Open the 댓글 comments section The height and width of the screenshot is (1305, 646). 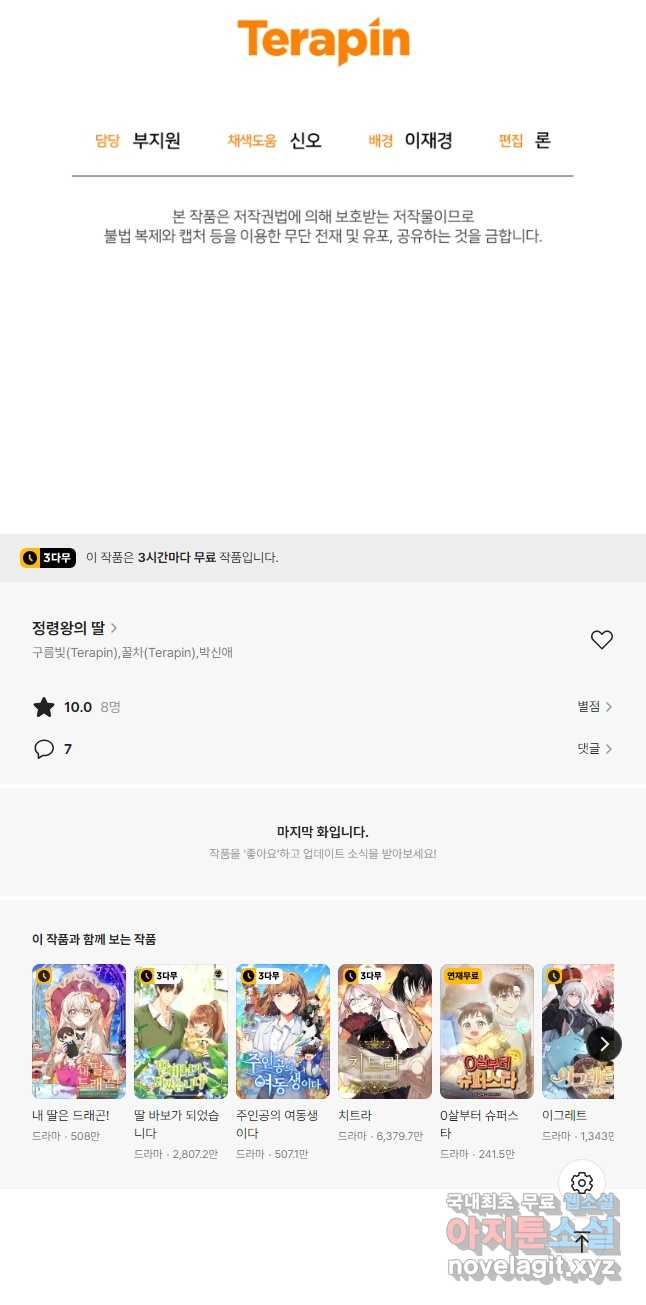coord(594,749)
